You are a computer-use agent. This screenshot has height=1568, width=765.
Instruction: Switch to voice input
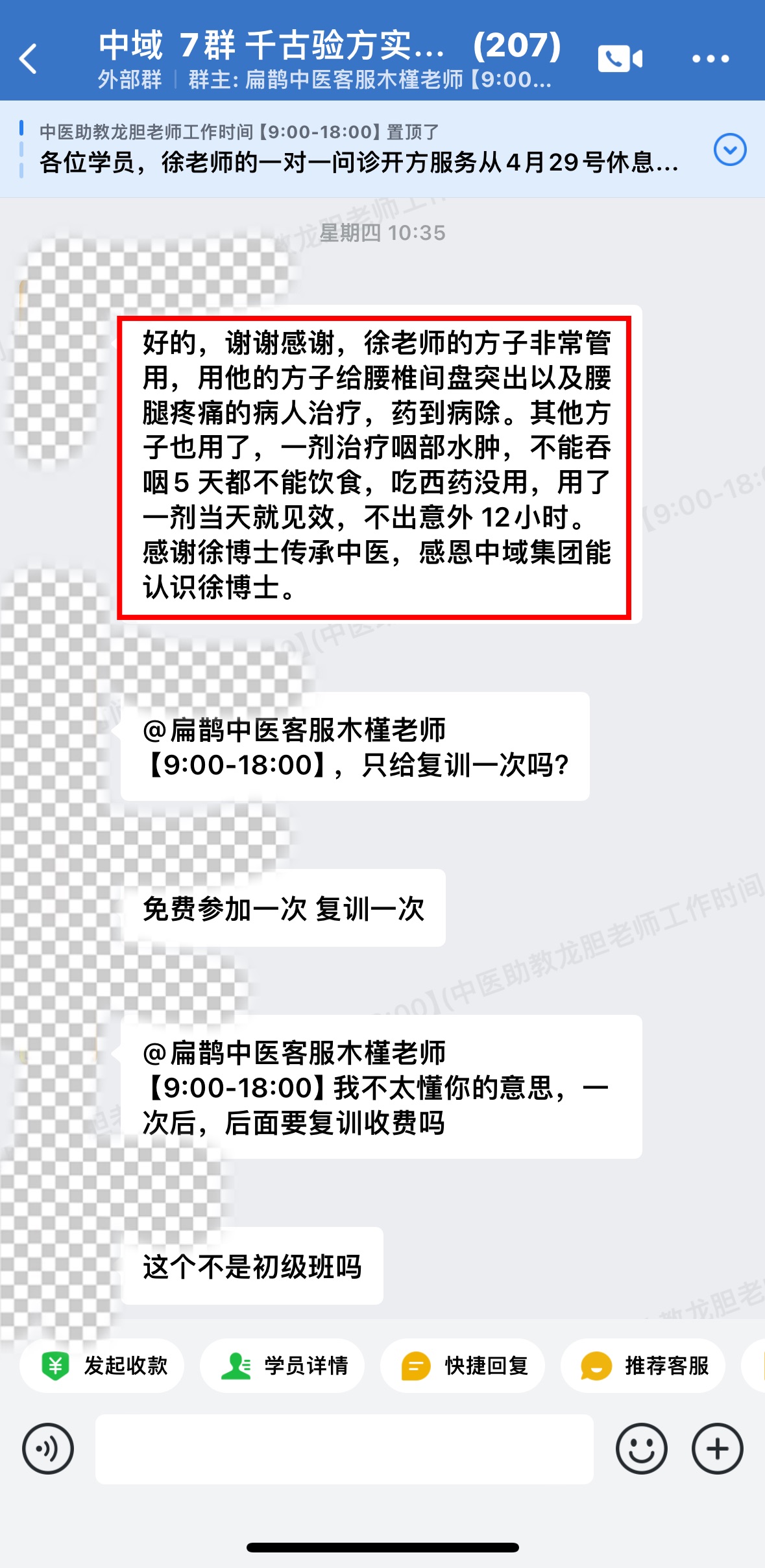pos(48,1449)
